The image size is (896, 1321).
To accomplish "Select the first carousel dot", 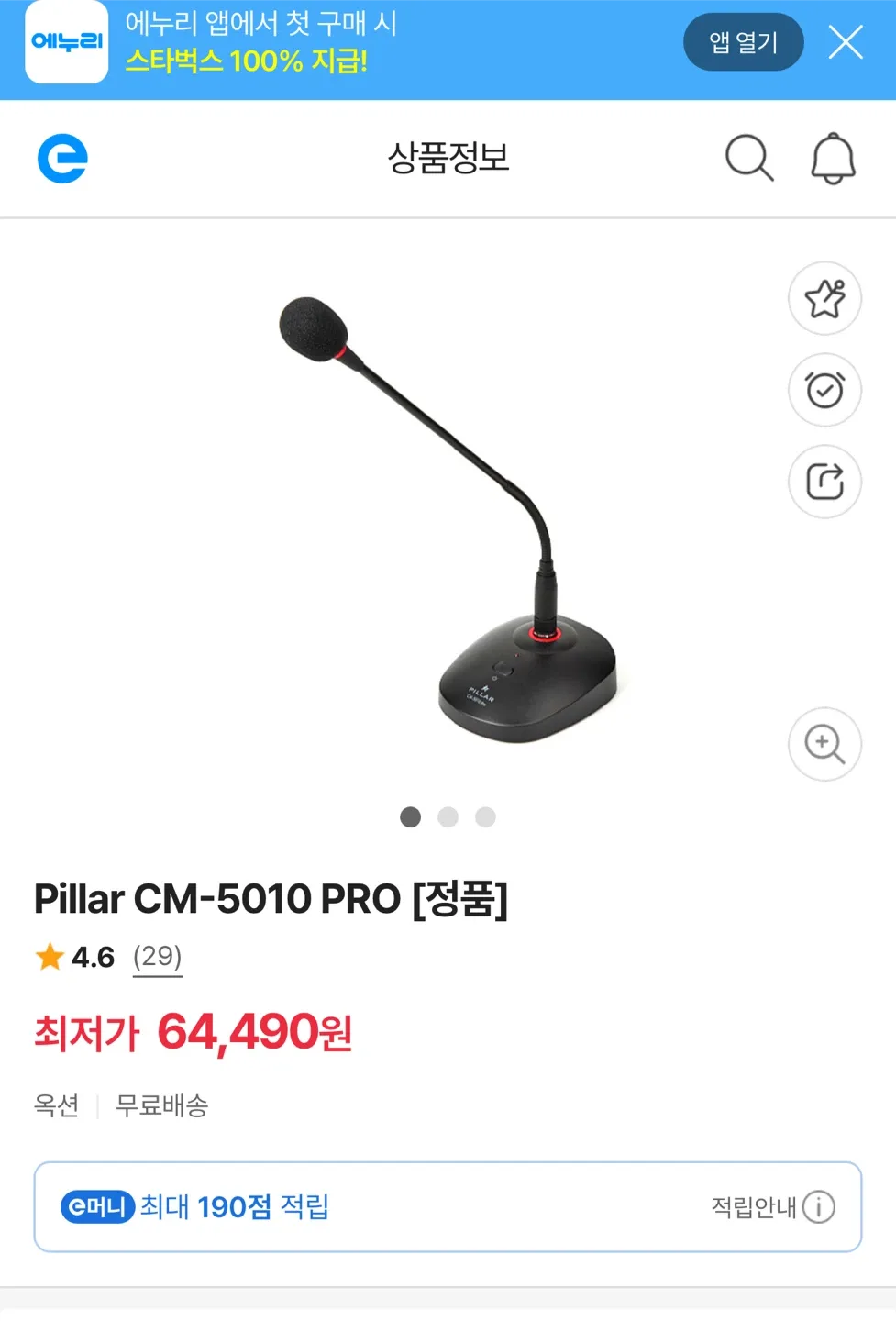I will 410,817.
